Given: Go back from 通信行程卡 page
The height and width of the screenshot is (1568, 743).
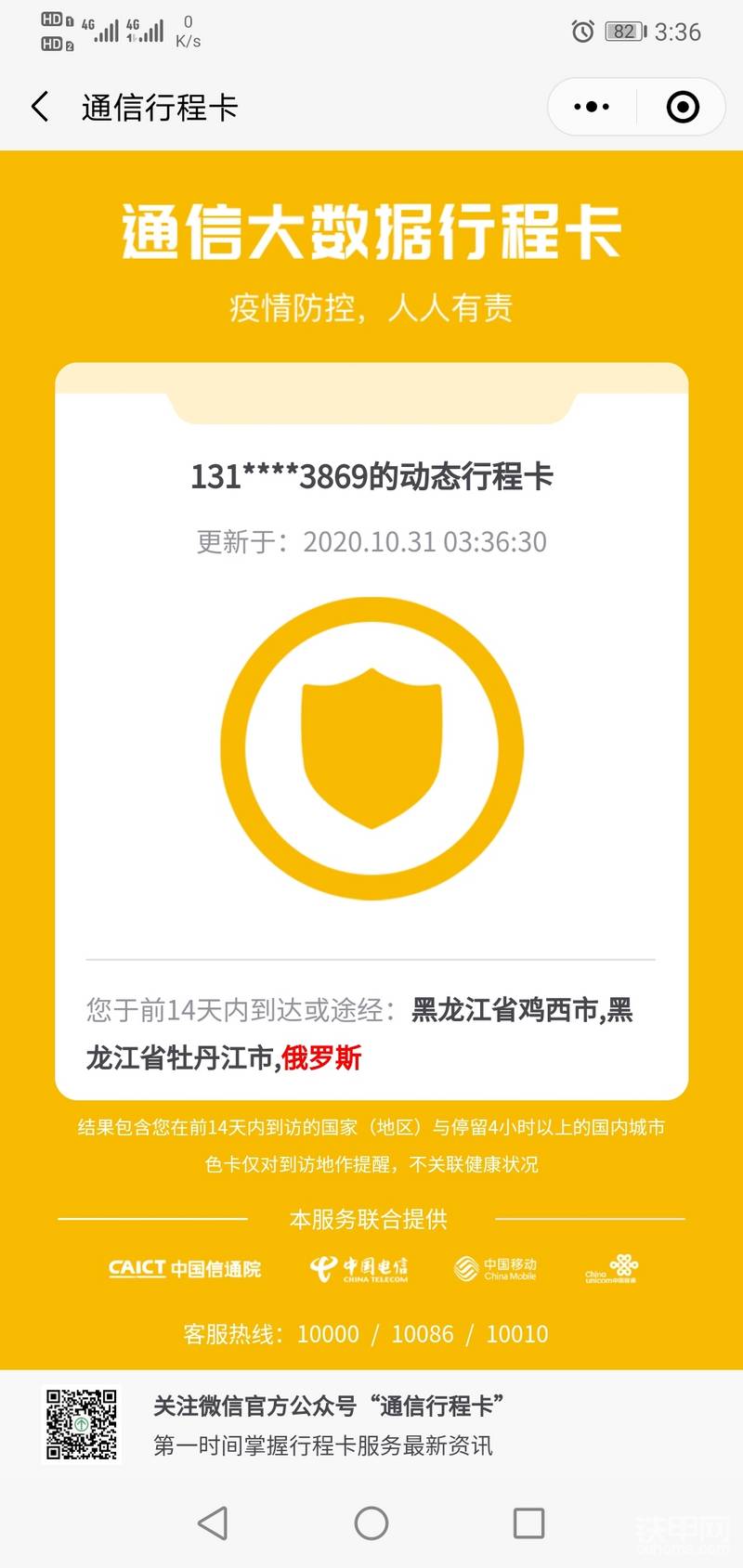Looking at the screenshot, I should (40, 108).
